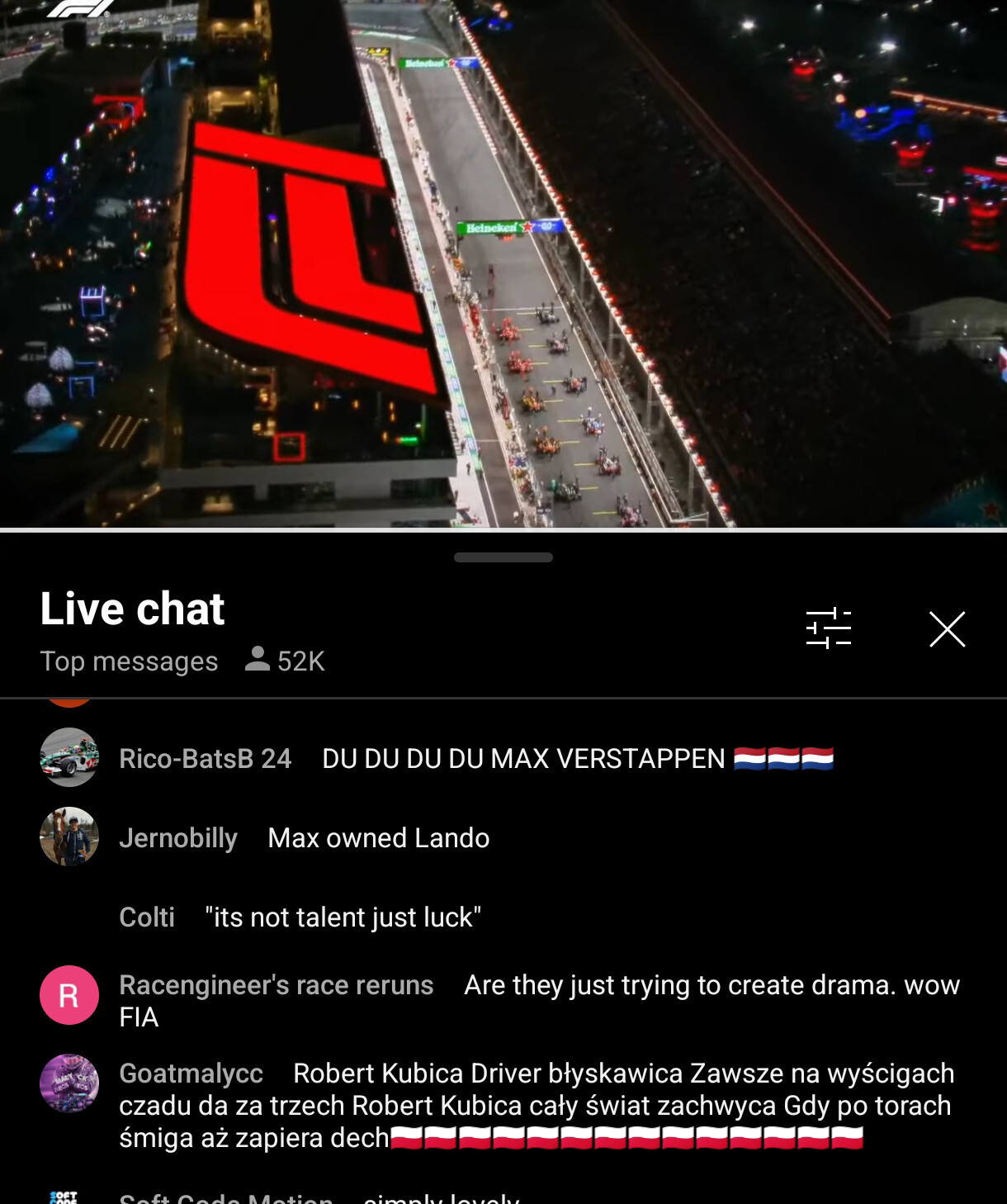Select Goatmalycc's Robert Kubica message
Screen dimensions: 1007x1204
(537, 1105)
